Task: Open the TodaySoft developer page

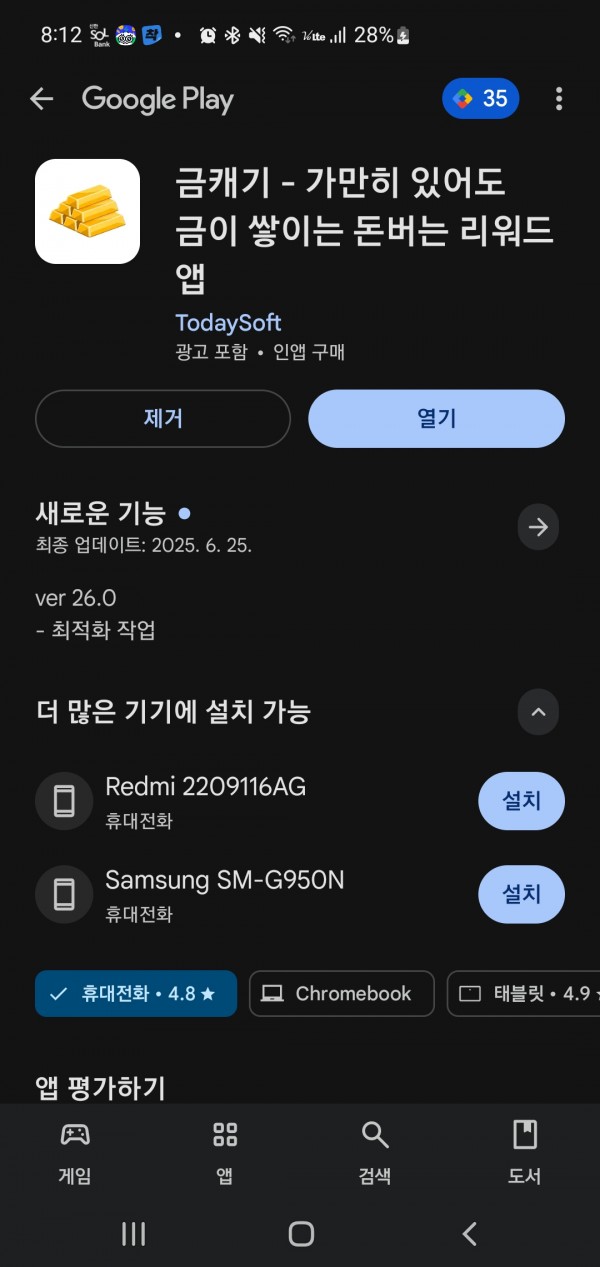Action: 228,323
